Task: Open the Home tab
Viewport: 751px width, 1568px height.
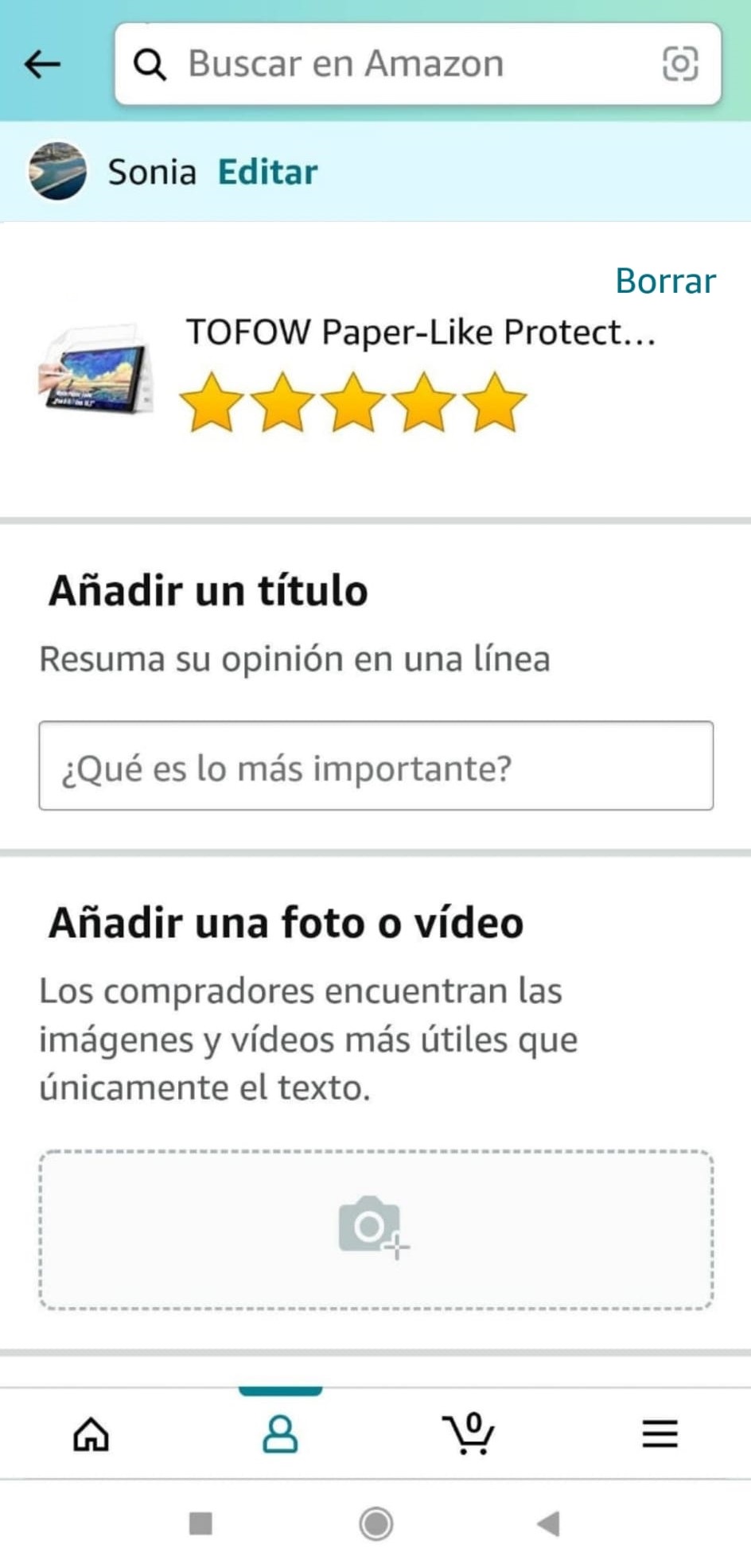Action: (x=91, y=1434)
